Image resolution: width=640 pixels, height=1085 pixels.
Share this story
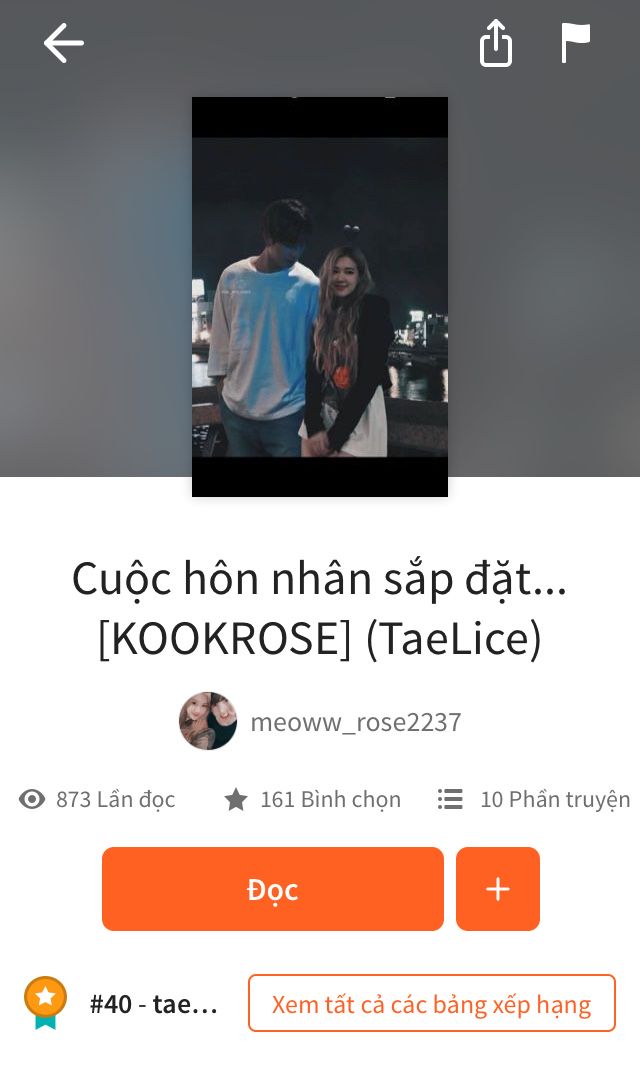click(x=496, y=44)
